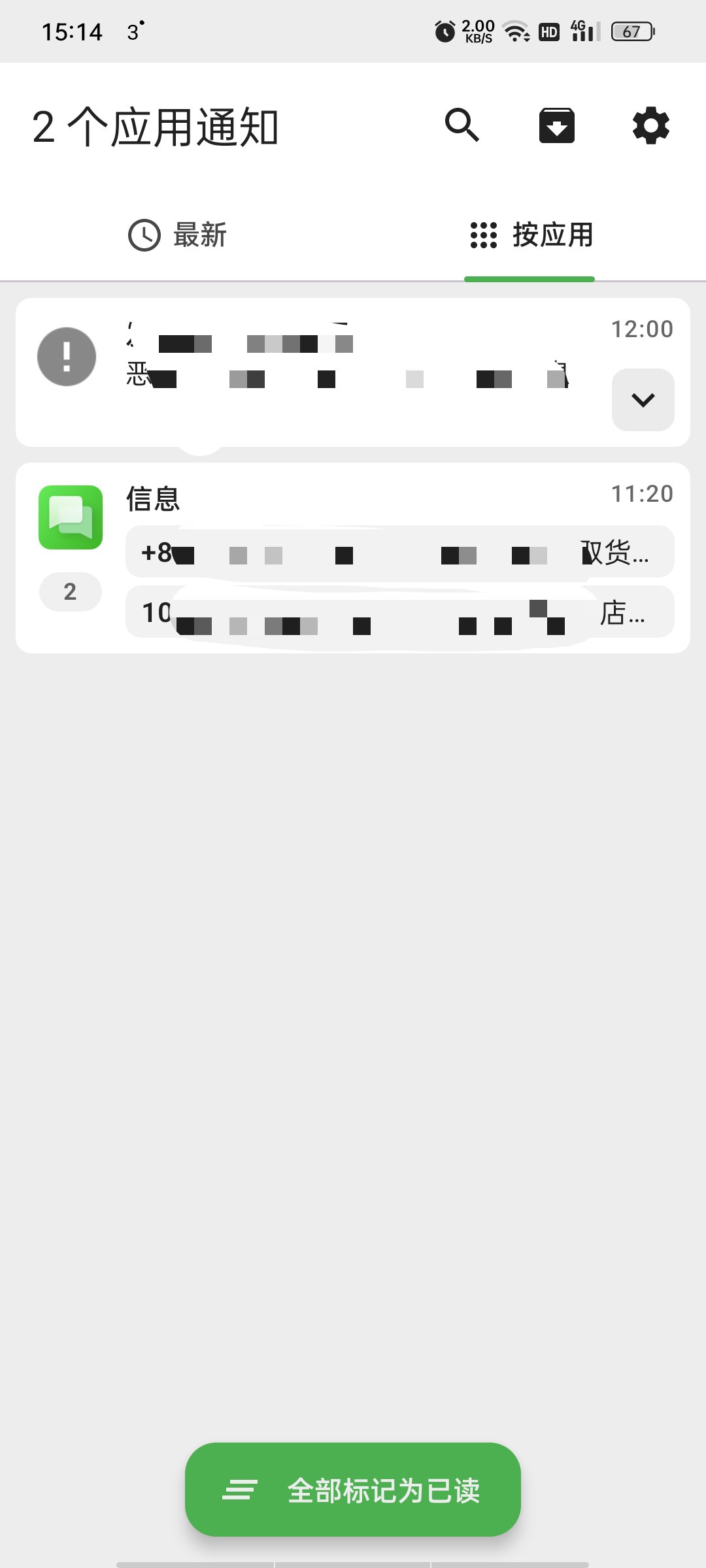This screenshot has height=1568, width=706.
Task: Open the search icon in the header
Action: 462,125
